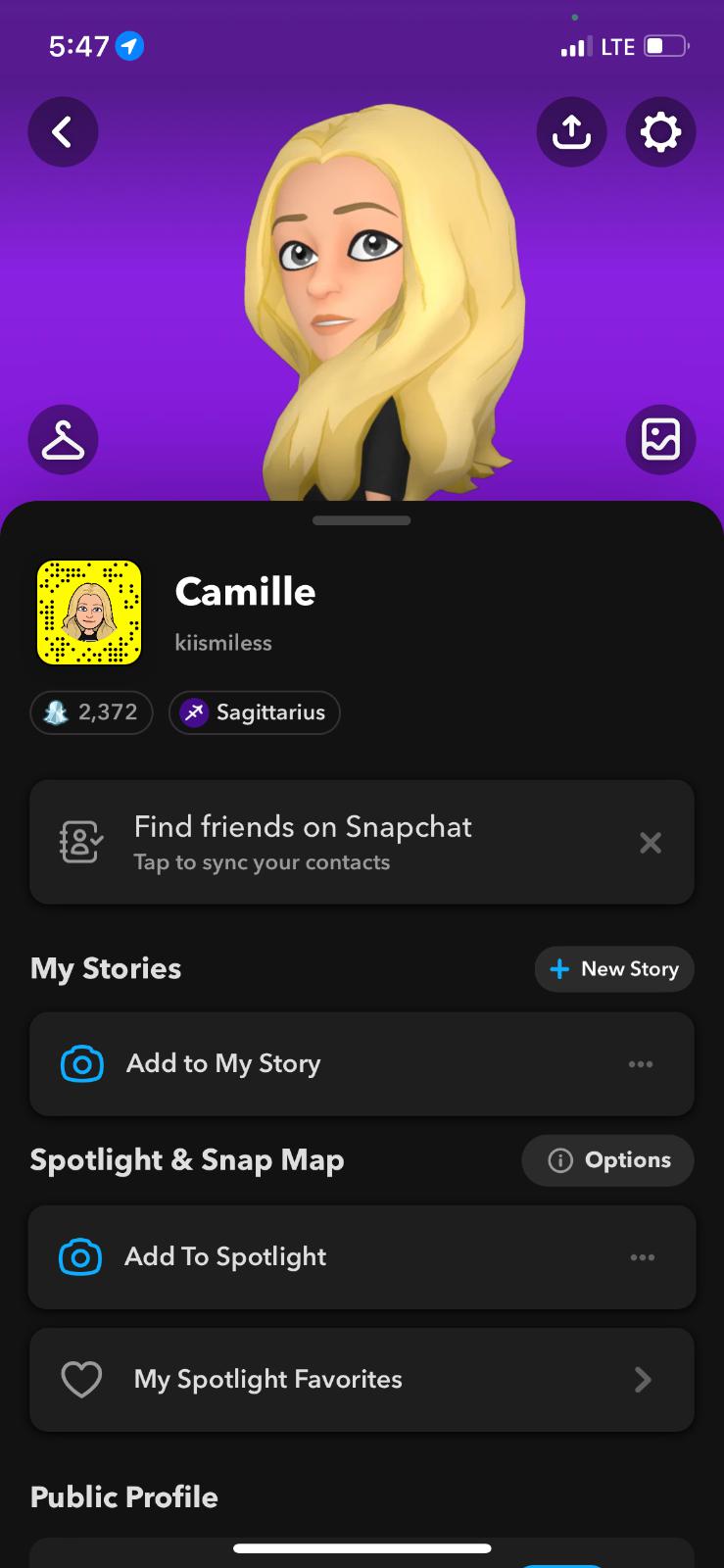The image size is (724, 1568).
Task: Choose Add To Spotlight
Action: 225,1256
